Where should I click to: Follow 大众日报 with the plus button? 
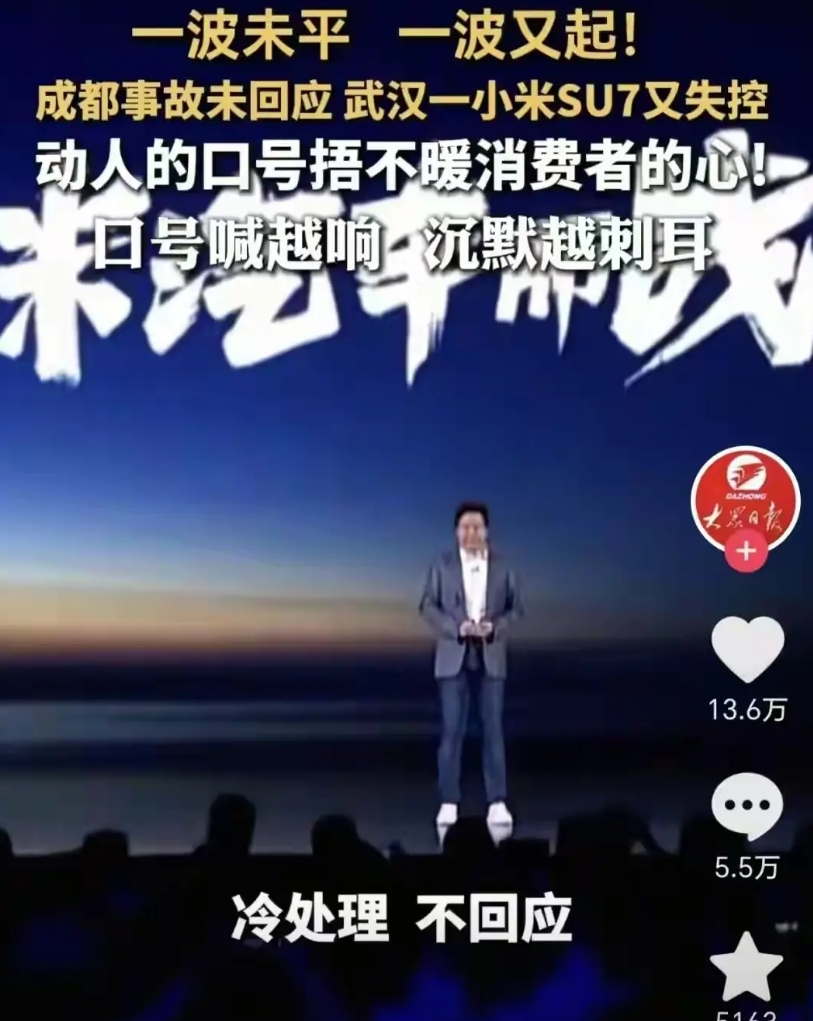coord(746,552)
